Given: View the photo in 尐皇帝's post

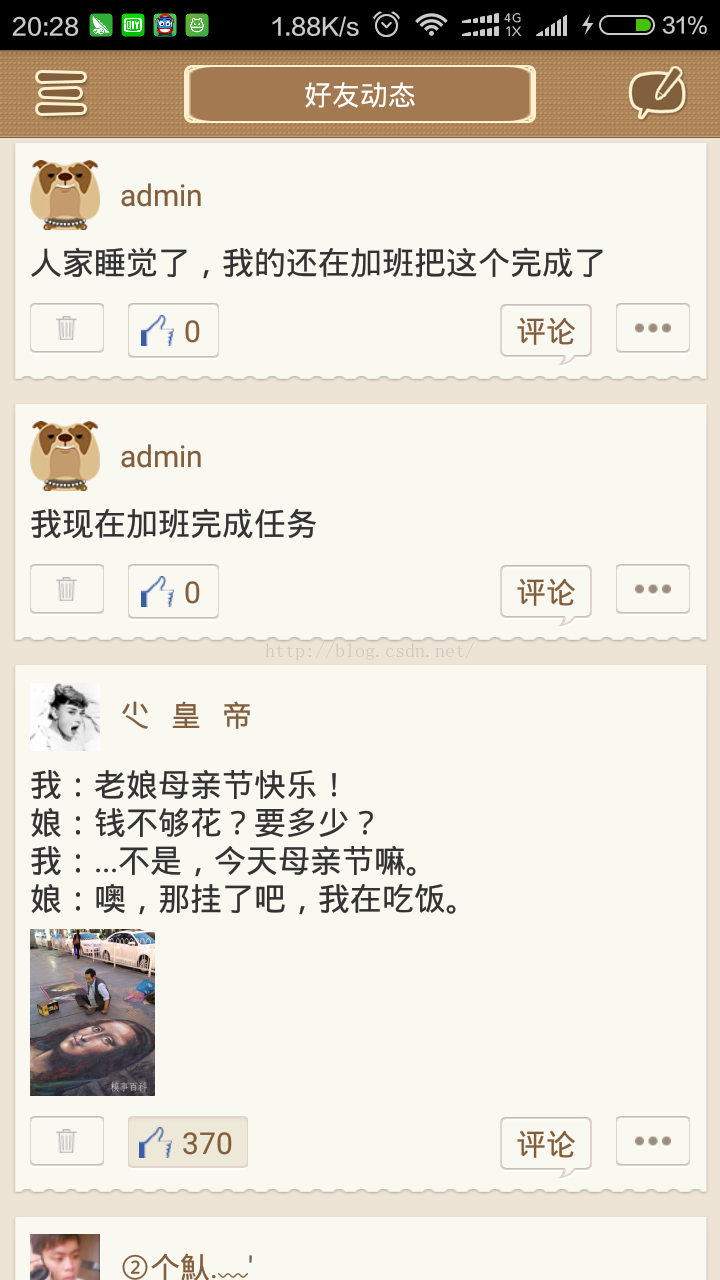Looking at the screenshot, I should pos(92,1013).
